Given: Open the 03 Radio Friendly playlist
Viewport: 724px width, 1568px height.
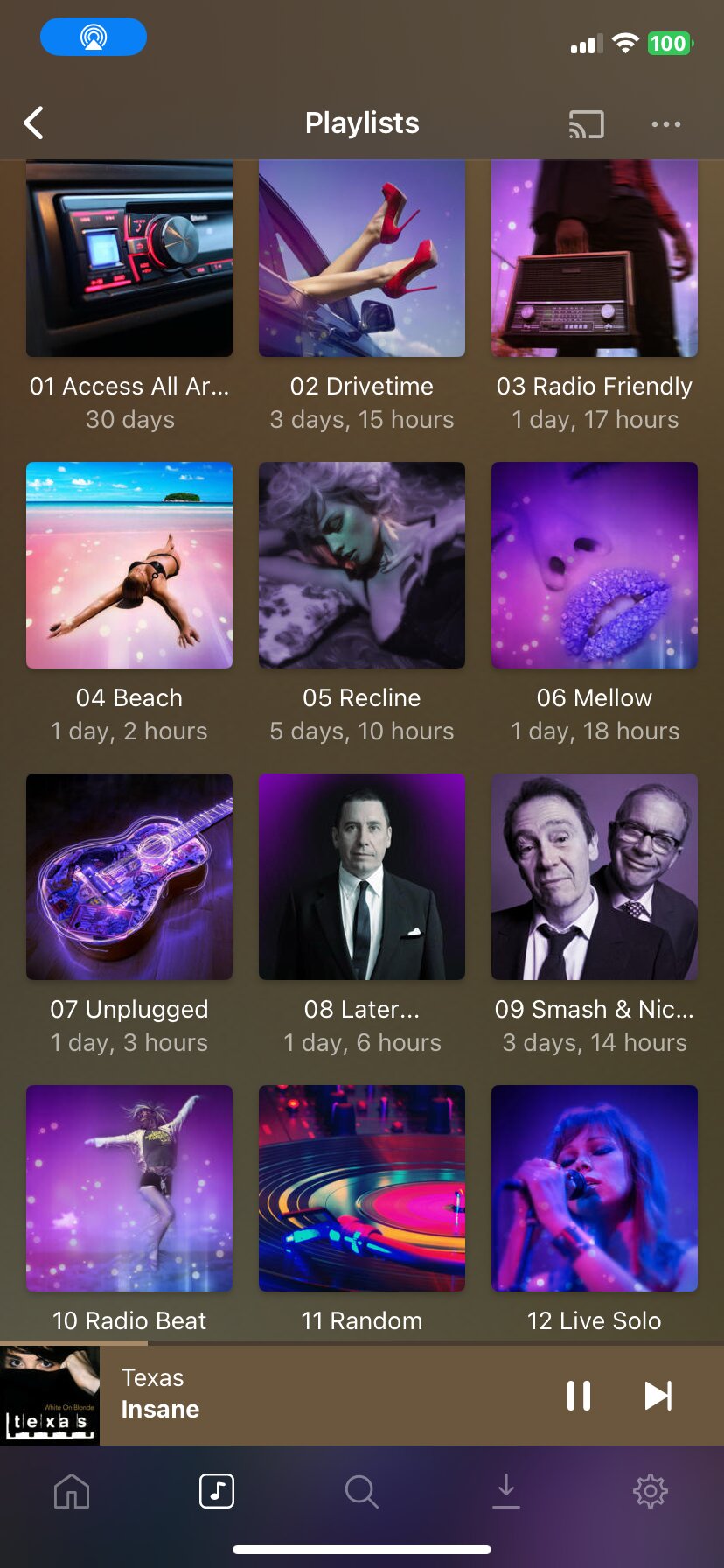Looking at the screenshot, I should tap(595, 259).
